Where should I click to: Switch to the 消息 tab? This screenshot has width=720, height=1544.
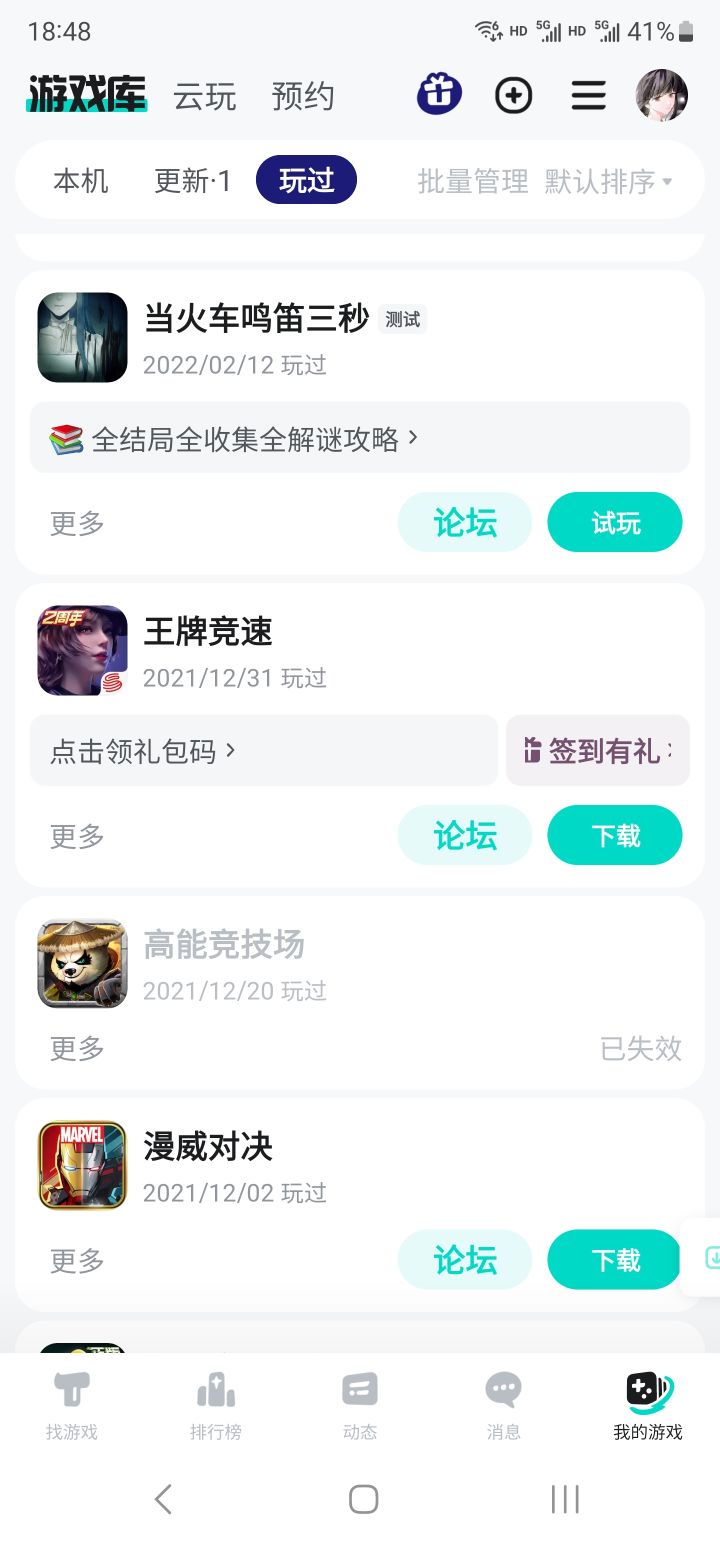click(504, 1405)
